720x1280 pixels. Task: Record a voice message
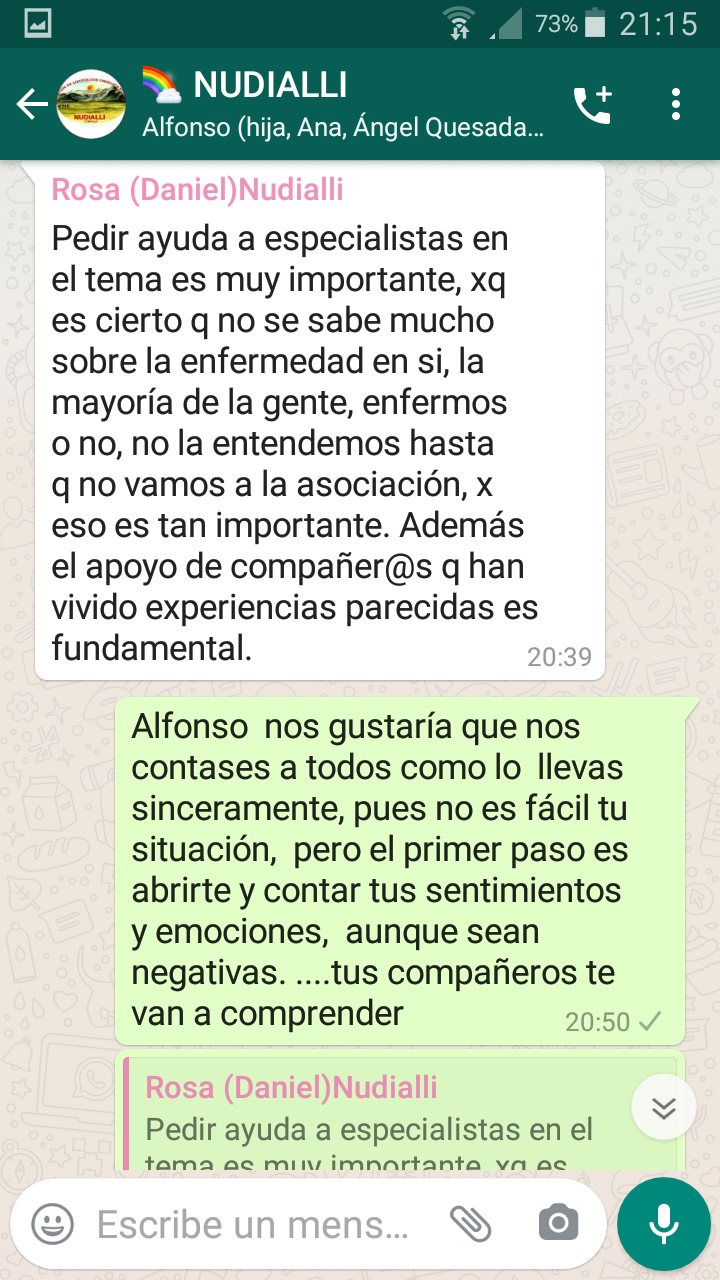tap(663, 1223)
